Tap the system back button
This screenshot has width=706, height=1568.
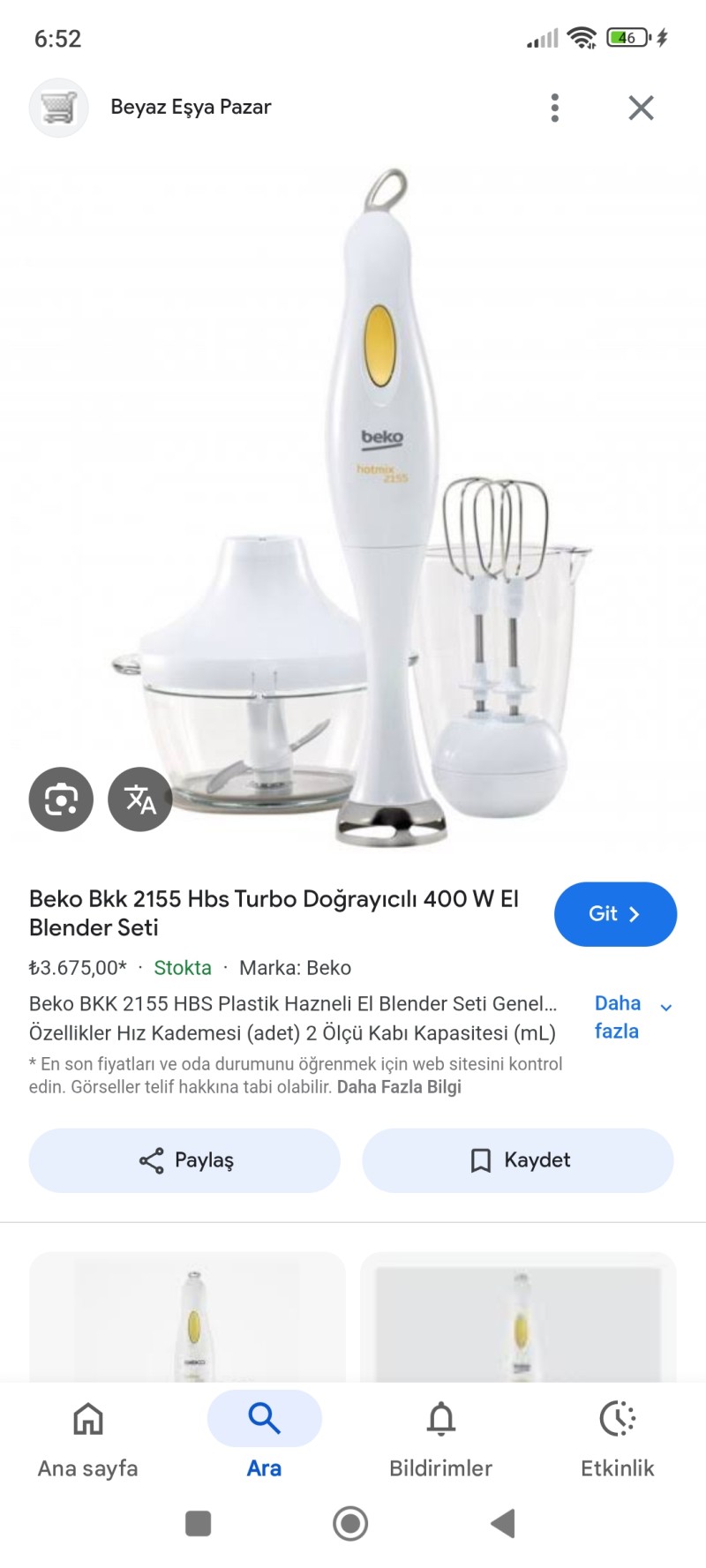503,1523
